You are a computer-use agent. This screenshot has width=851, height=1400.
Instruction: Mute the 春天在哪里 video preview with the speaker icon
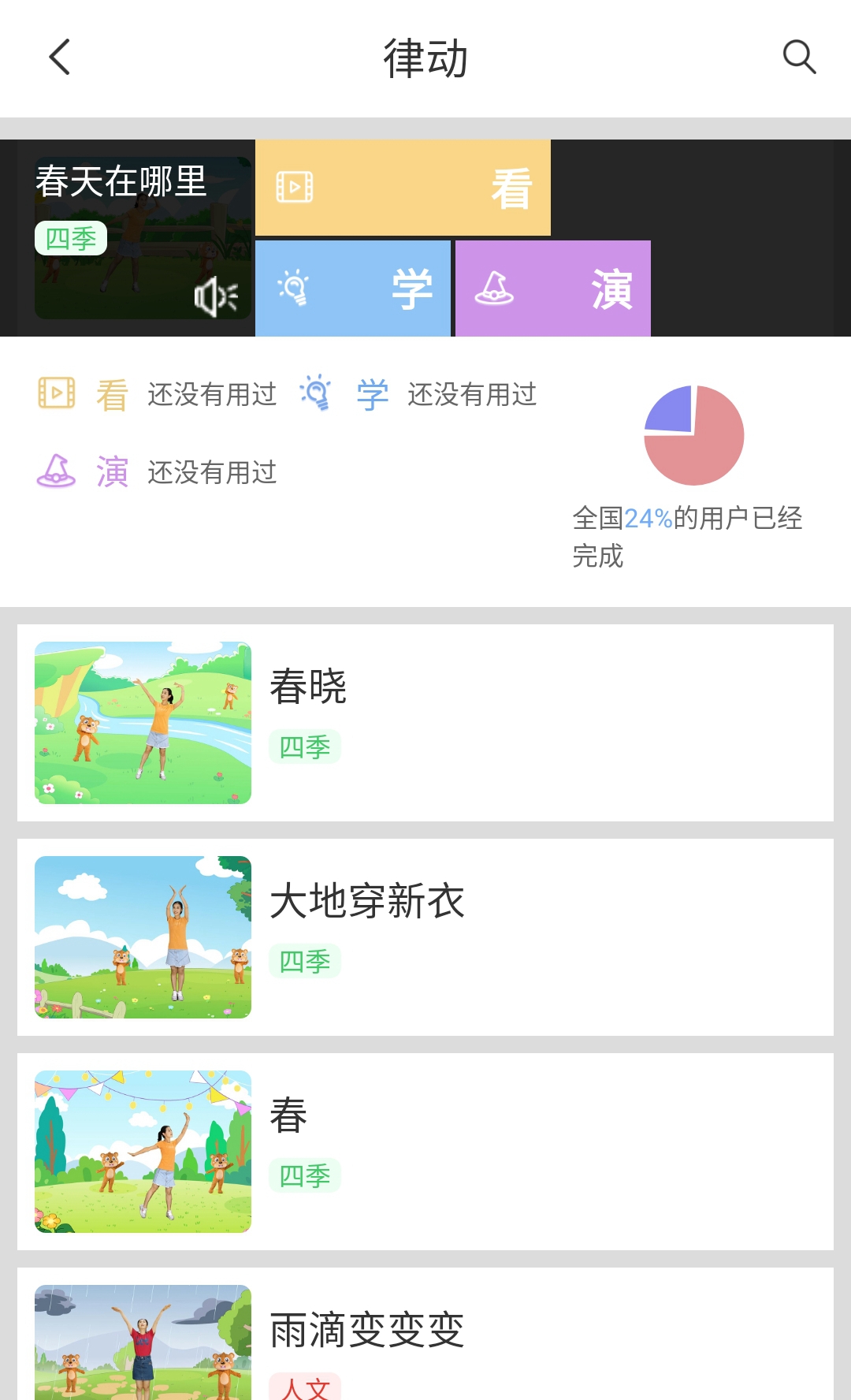(x=216, y=297)
